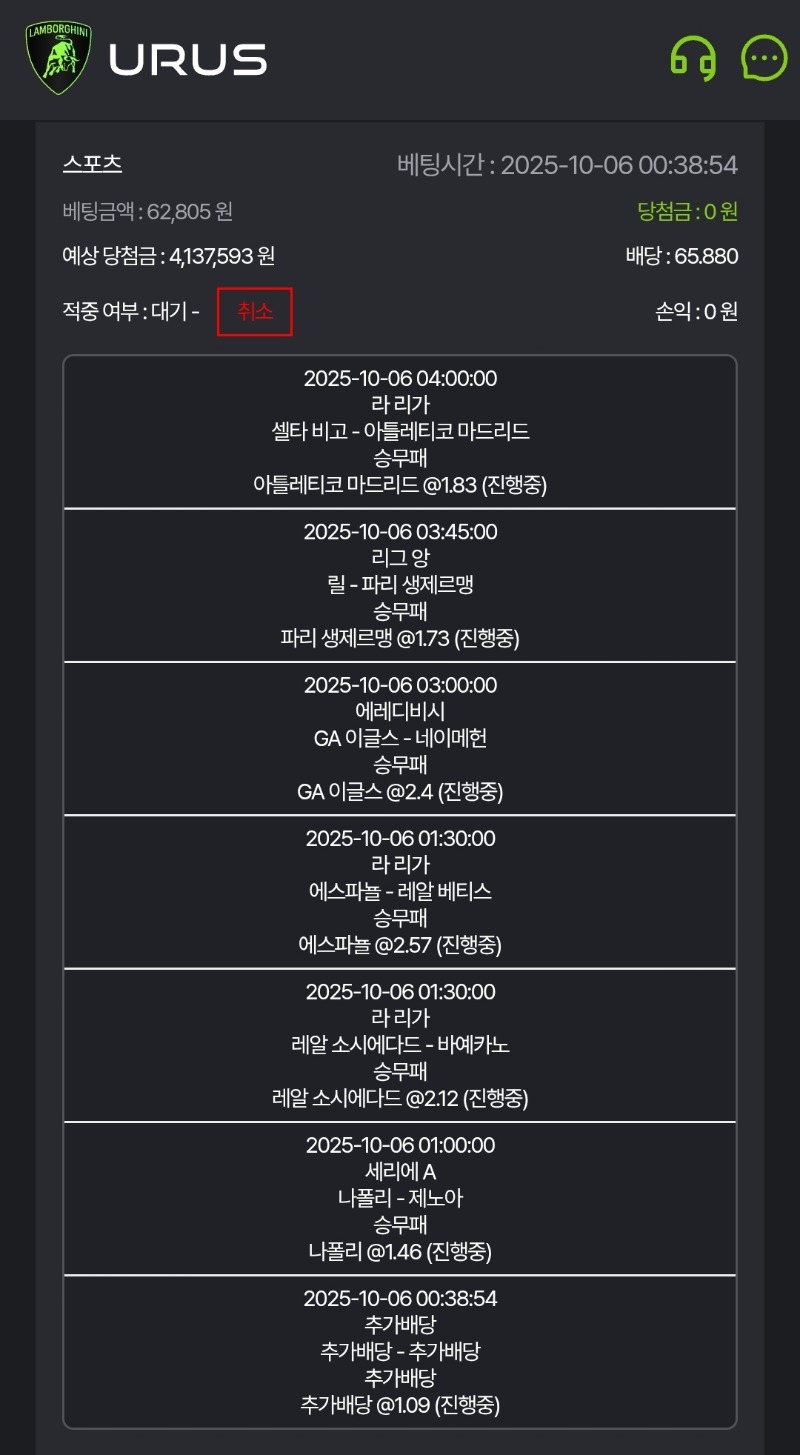Open customer support headset icon
This screenshot has width=800, height=1455.
pyautogui.click(x=692, y=58)
